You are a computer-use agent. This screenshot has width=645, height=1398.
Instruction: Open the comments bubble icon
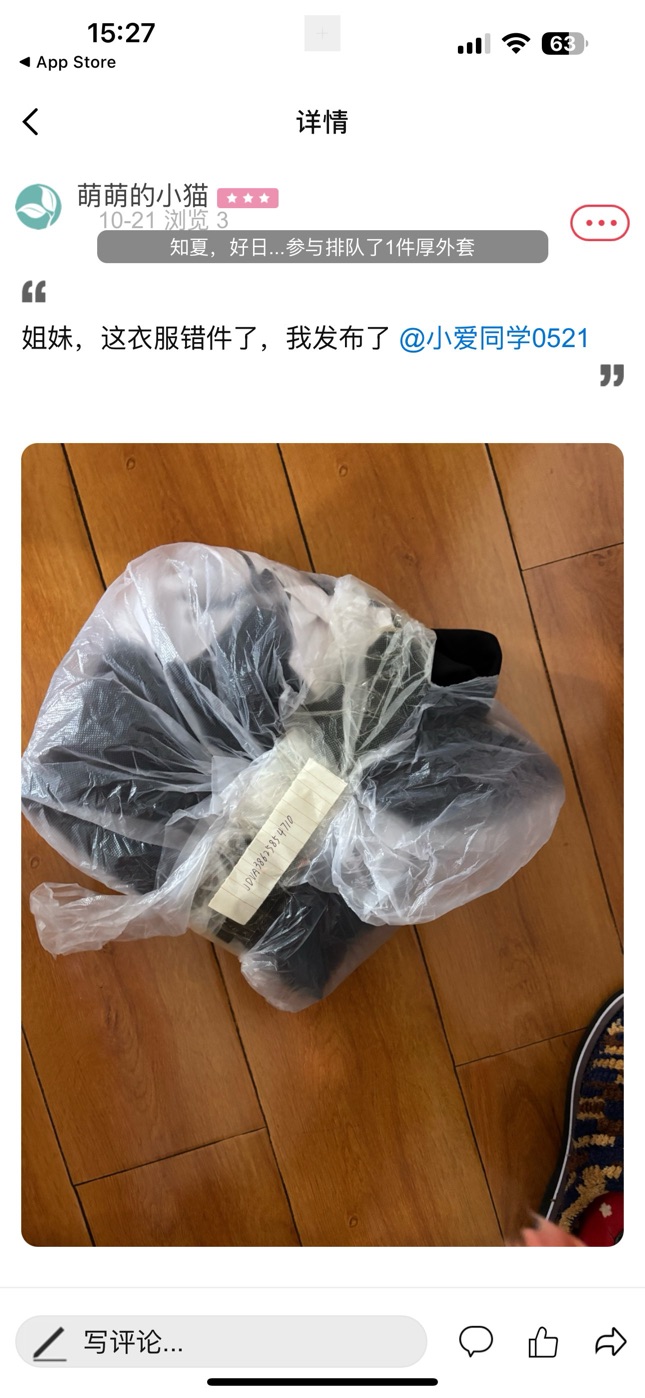coord(476,1341)
